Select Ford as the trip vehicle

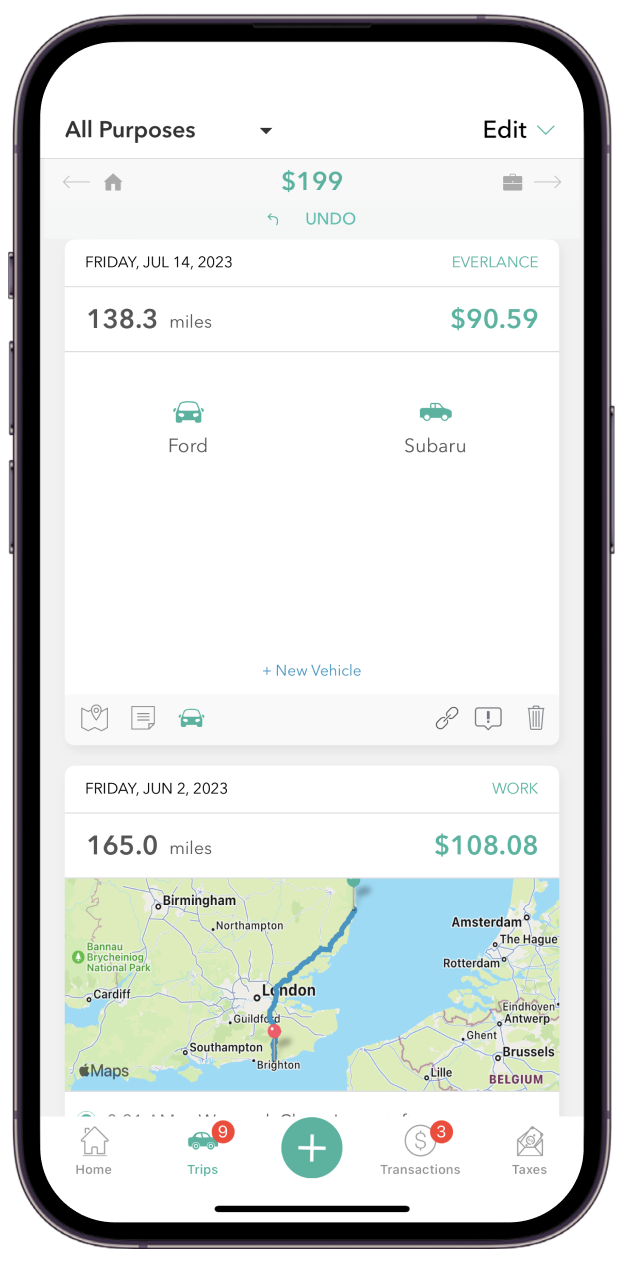pos(188,427)
